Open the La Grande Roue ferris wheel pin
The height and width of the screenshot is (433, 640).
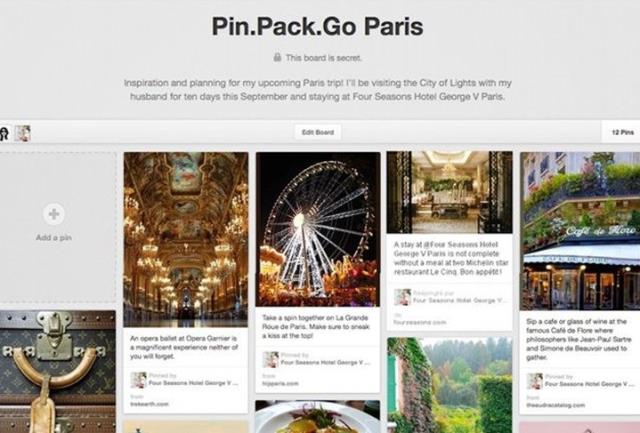[x=317, y=228]
